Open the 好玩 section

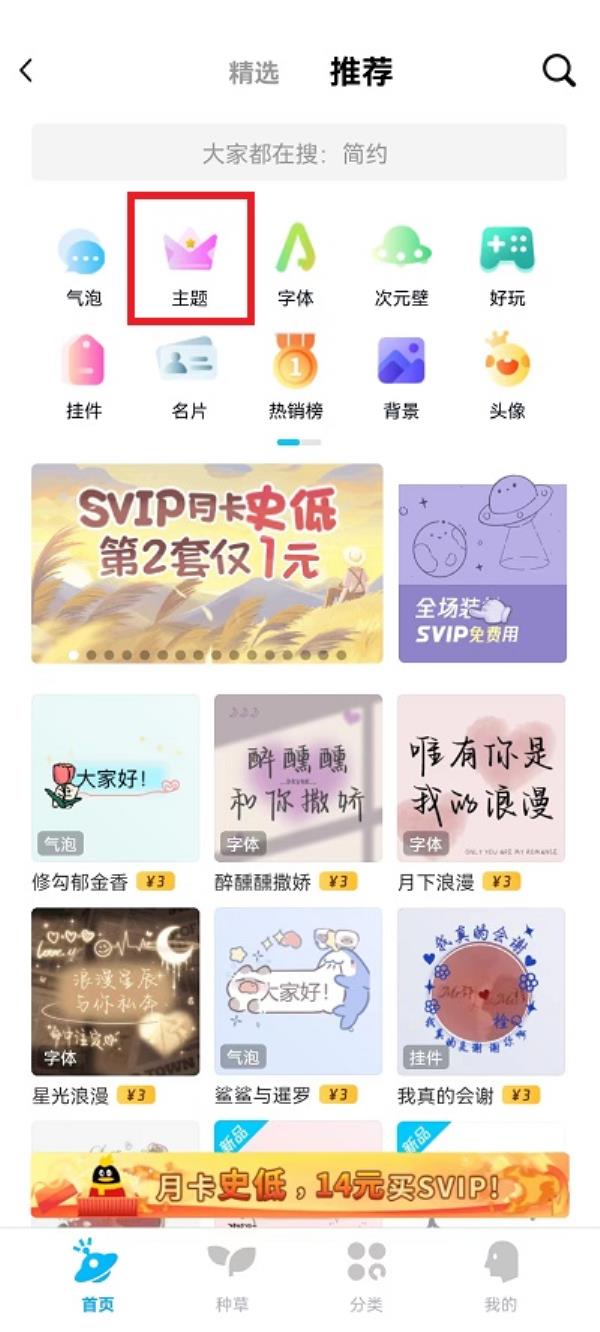click(x=507, y=264)
